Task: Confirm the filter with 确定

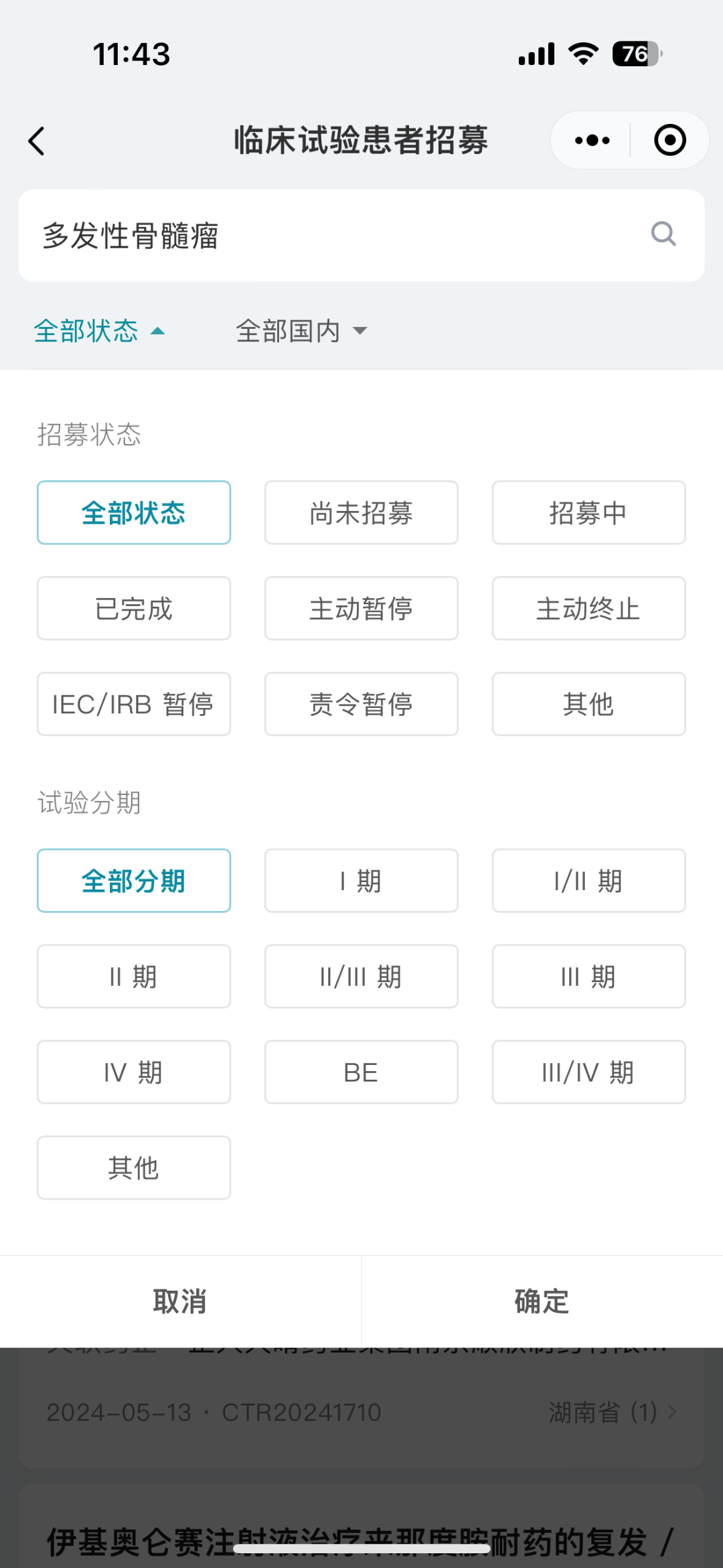Action: (542, 1301)
